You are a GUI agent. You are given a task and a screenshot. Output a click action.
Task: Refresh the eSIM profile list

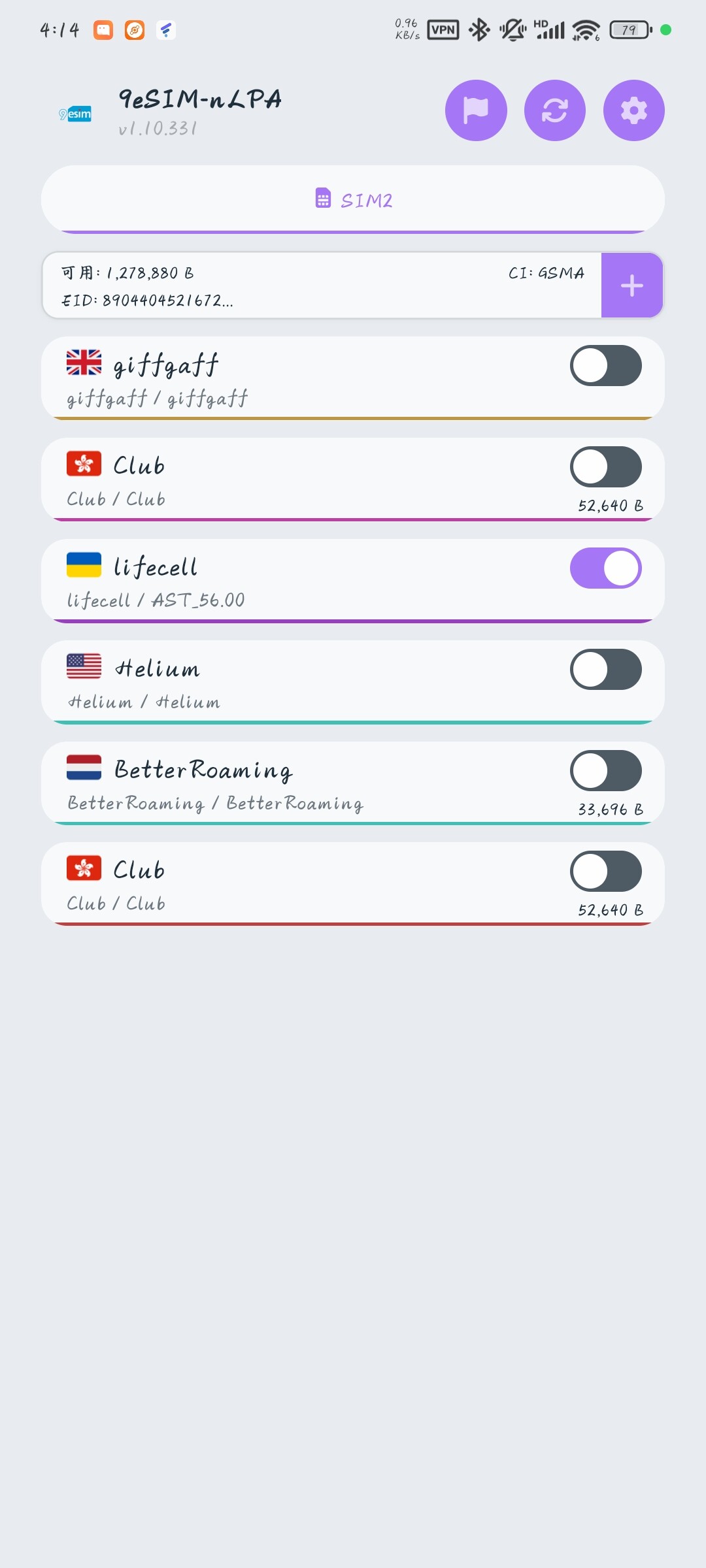click(x=555, y=110)
